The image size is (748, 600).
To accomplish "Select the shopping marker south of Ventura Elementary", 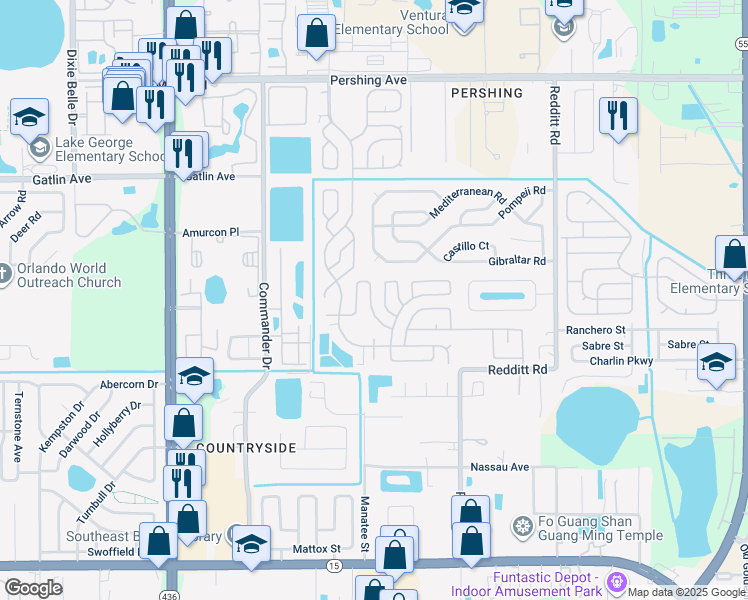I will coord(316,33).
